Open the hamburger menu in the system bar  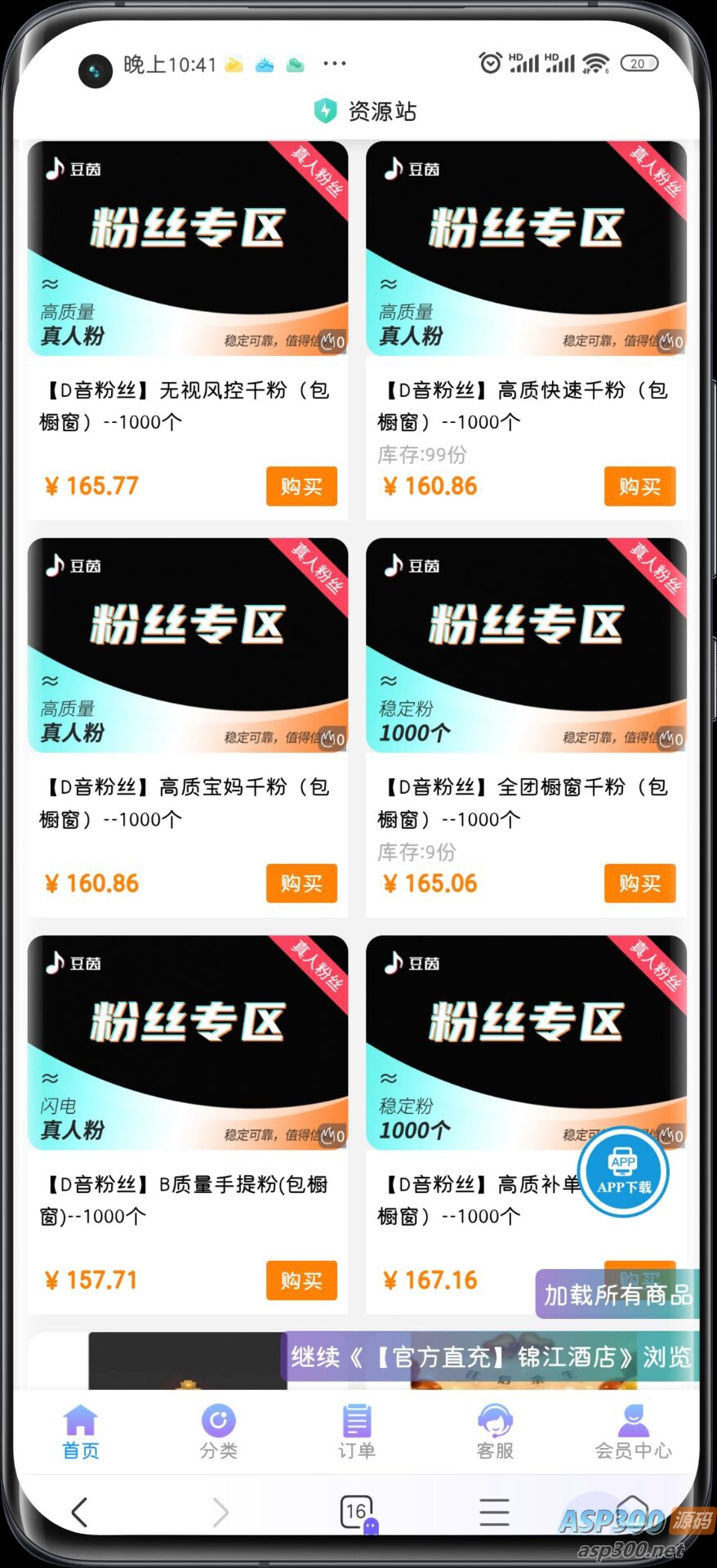pos(492,1511)
